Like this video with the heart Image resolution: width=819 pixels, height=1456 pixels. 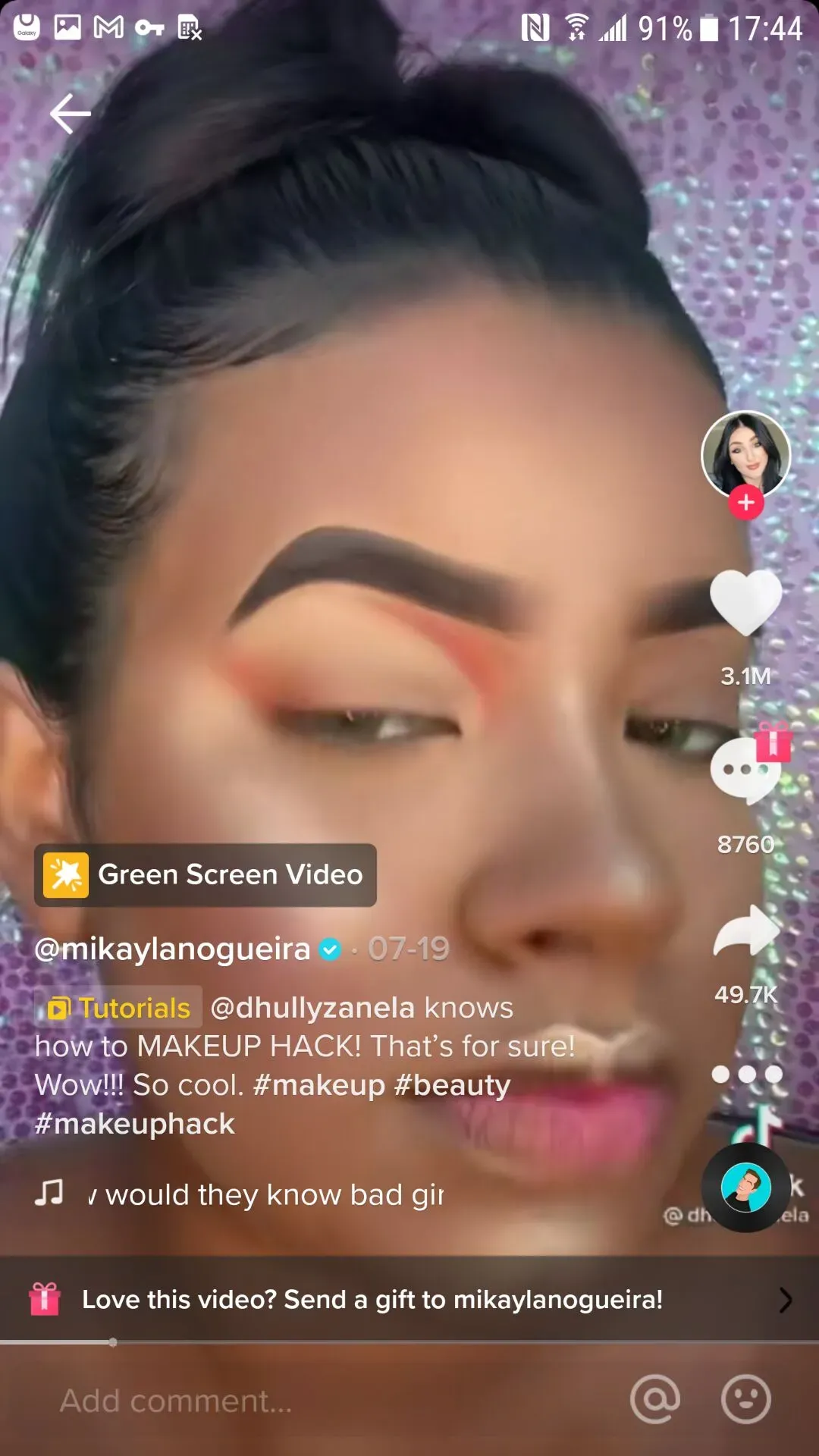pyautogui.click(x=745, y=603)
